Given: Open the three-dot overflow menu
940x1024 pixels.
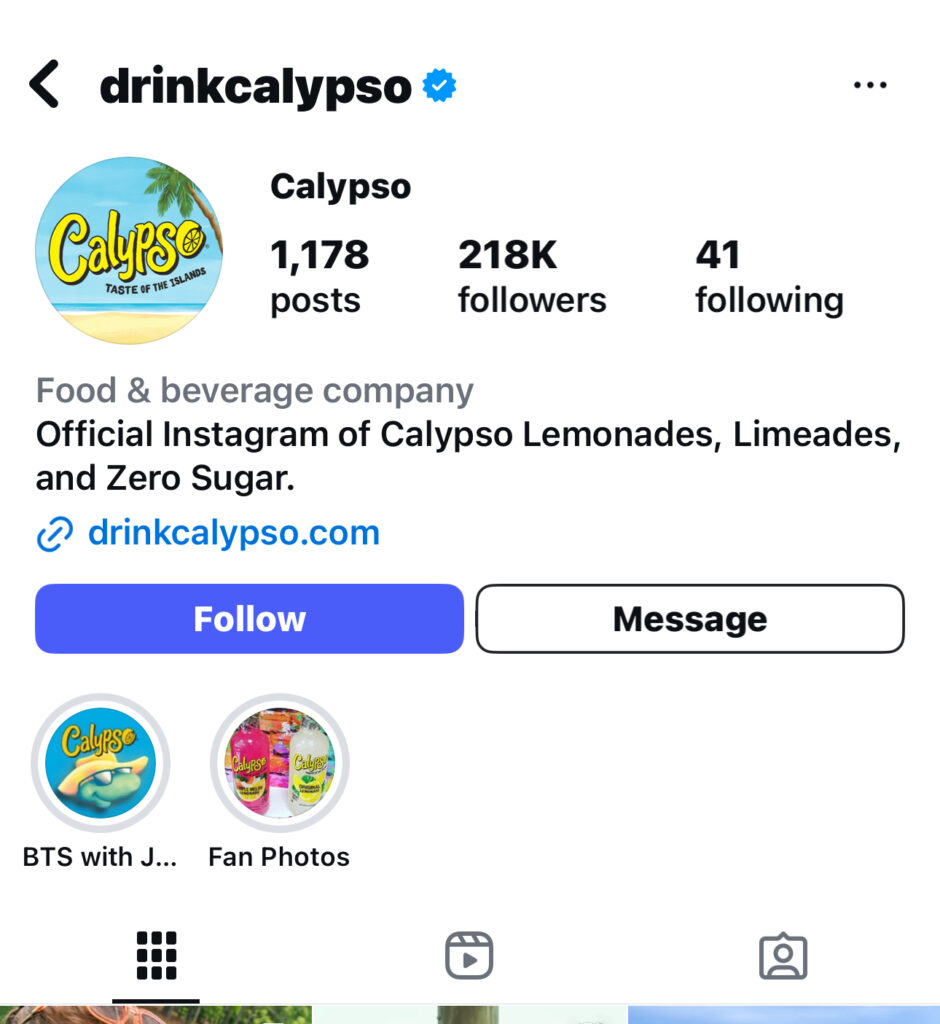Looking at the screenshot, I should 869,86.
